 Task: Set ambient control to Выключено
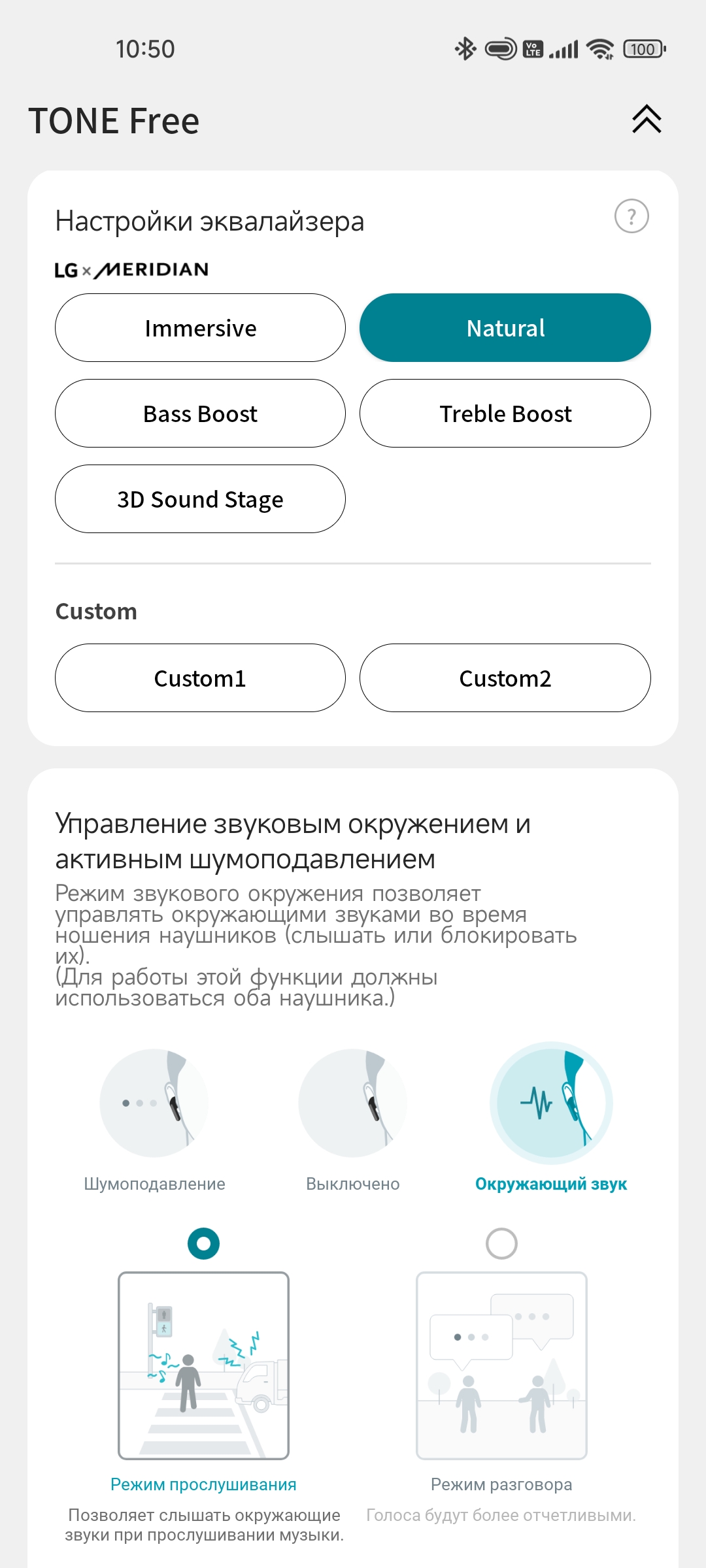point(353,1104)
